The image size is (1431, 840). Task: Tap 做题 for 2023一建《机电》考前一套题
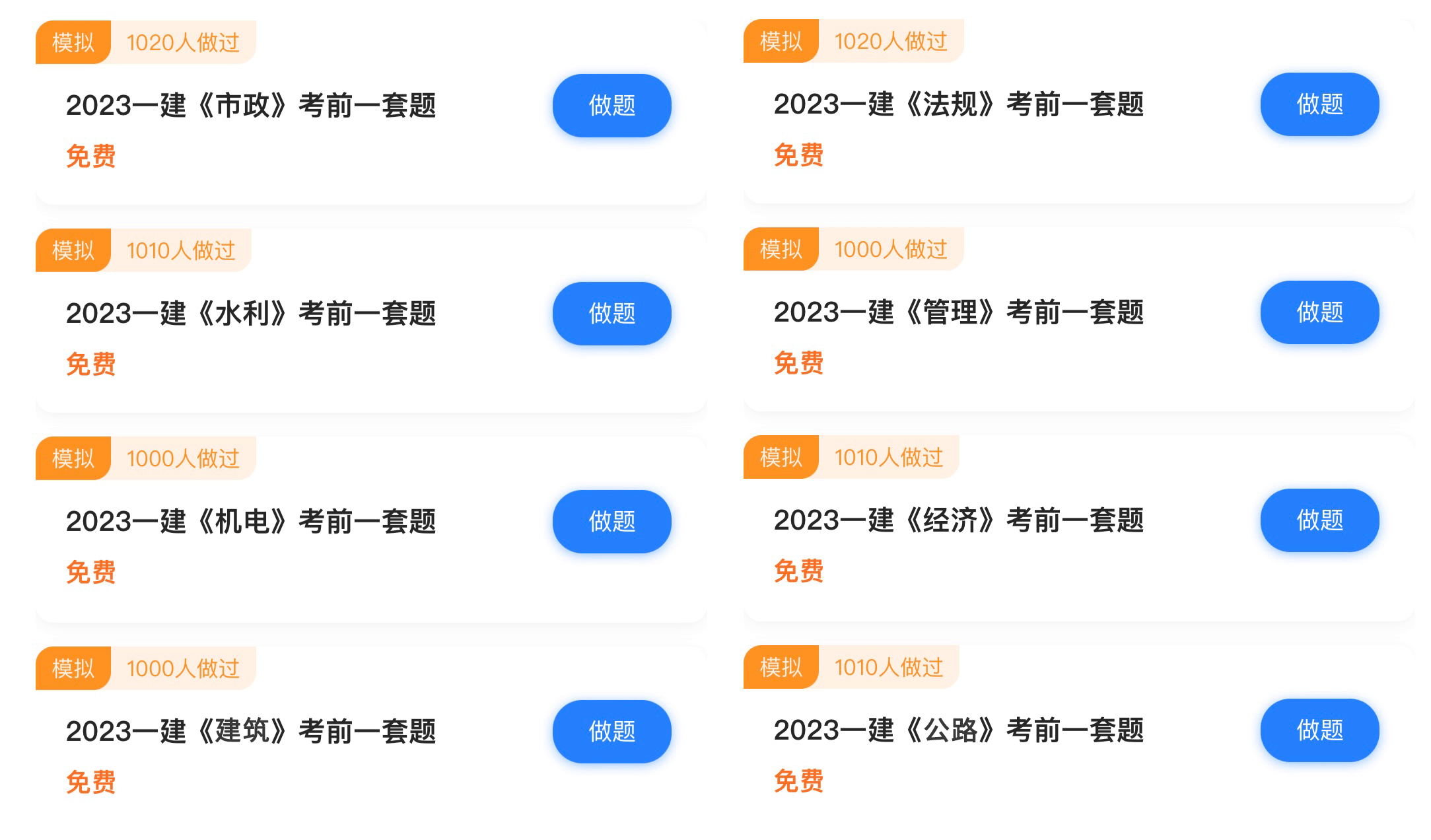coord(611,522)
